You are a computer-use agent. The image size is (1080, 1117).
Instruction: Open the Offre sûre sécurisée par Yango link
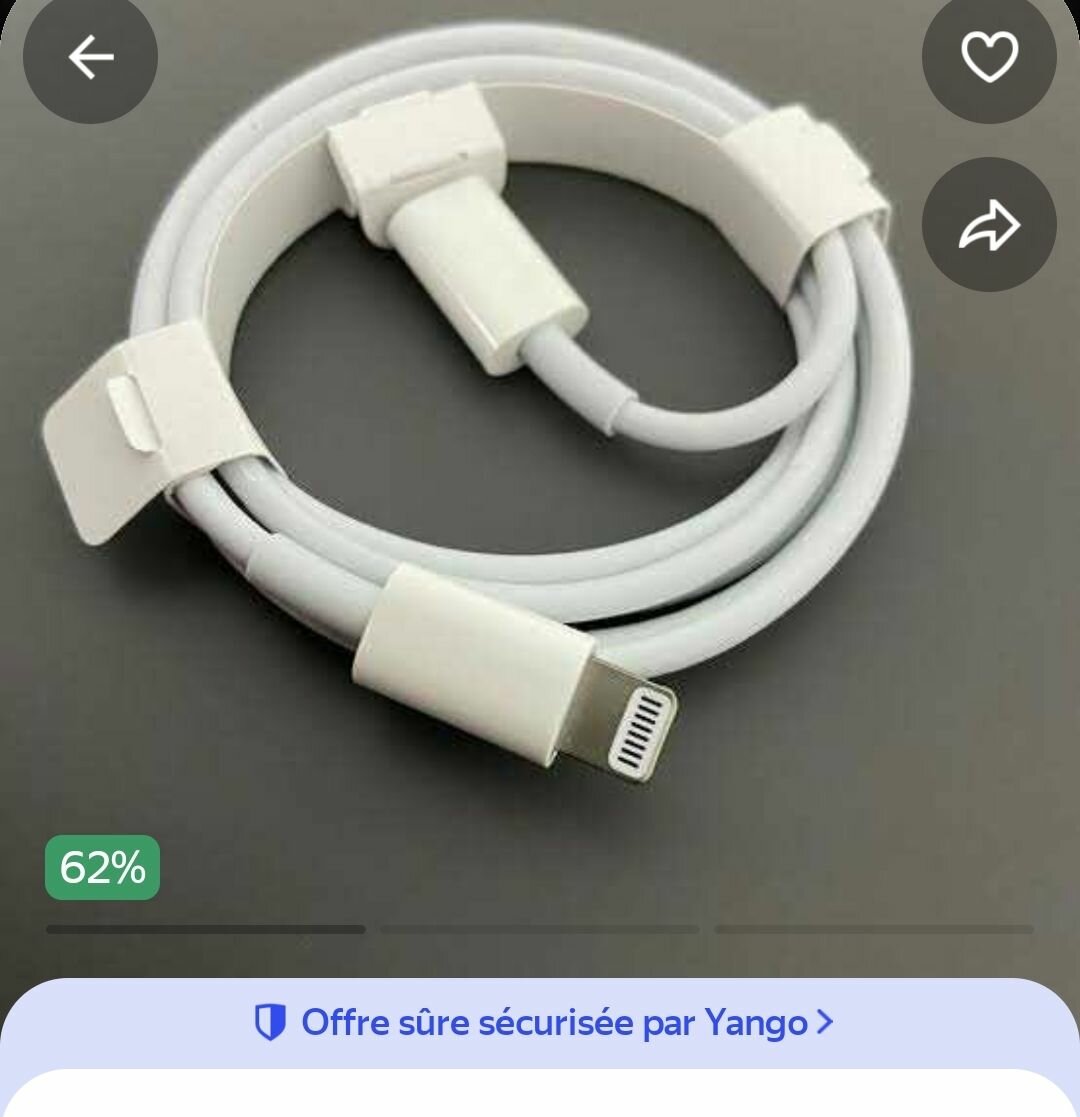tap(542, 1023)
